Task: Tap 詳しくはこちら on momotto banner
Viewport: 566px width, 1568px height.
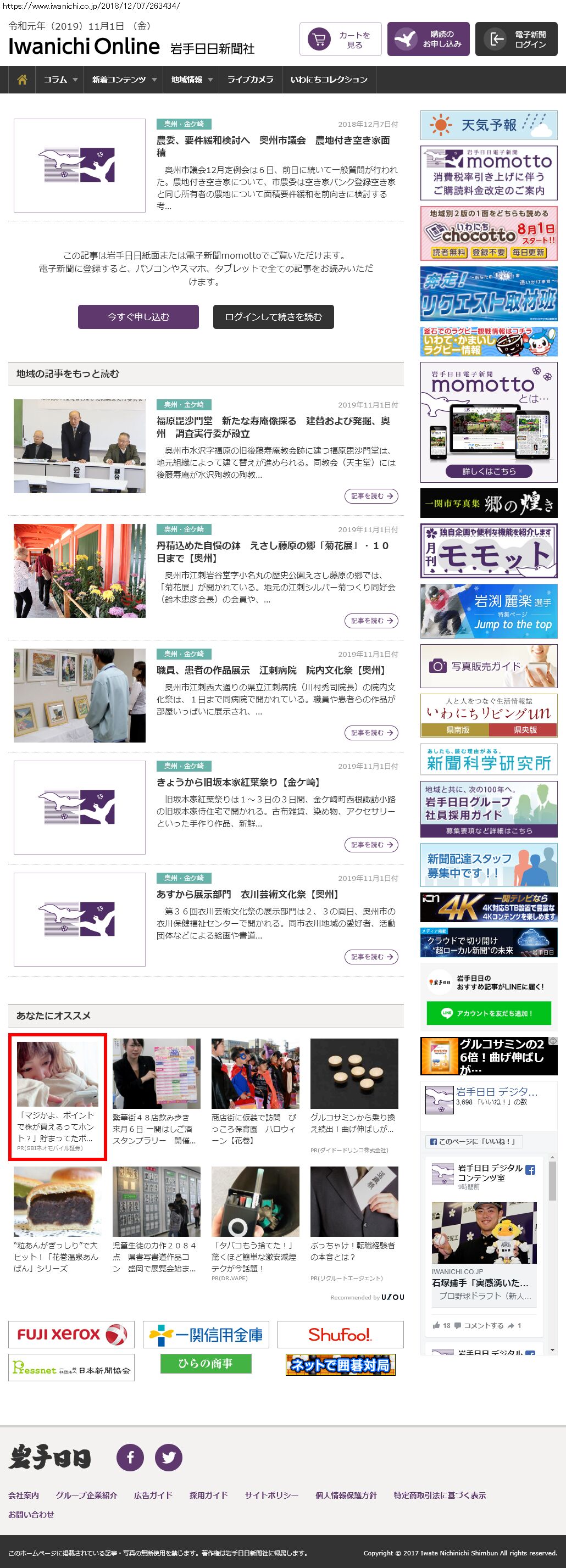Action: 489,471
